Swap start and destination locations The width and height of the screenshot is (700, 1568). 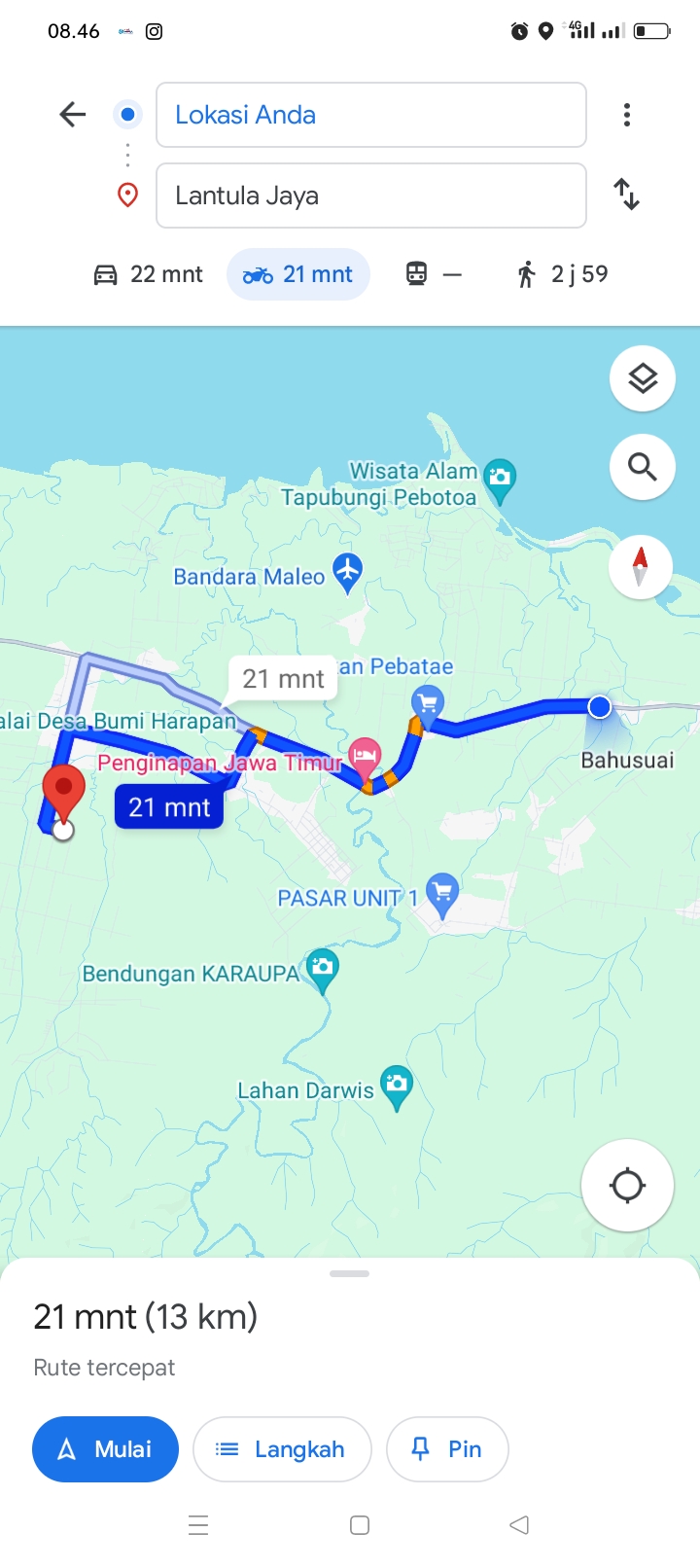click(627, 195)
